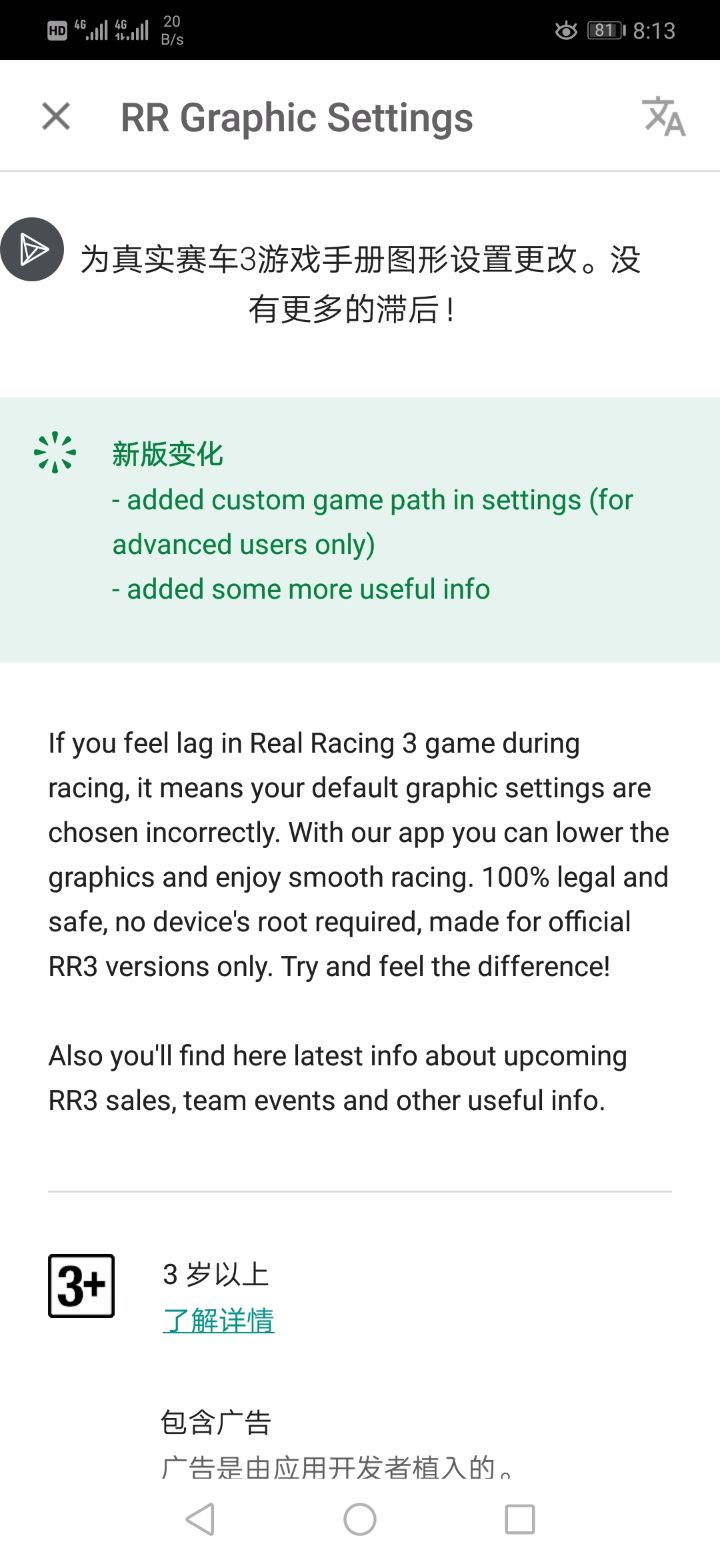Screen dimensions: 720x1560
Task: Open the 了解详情 link under age rating
Action: tap(218, 1320)
